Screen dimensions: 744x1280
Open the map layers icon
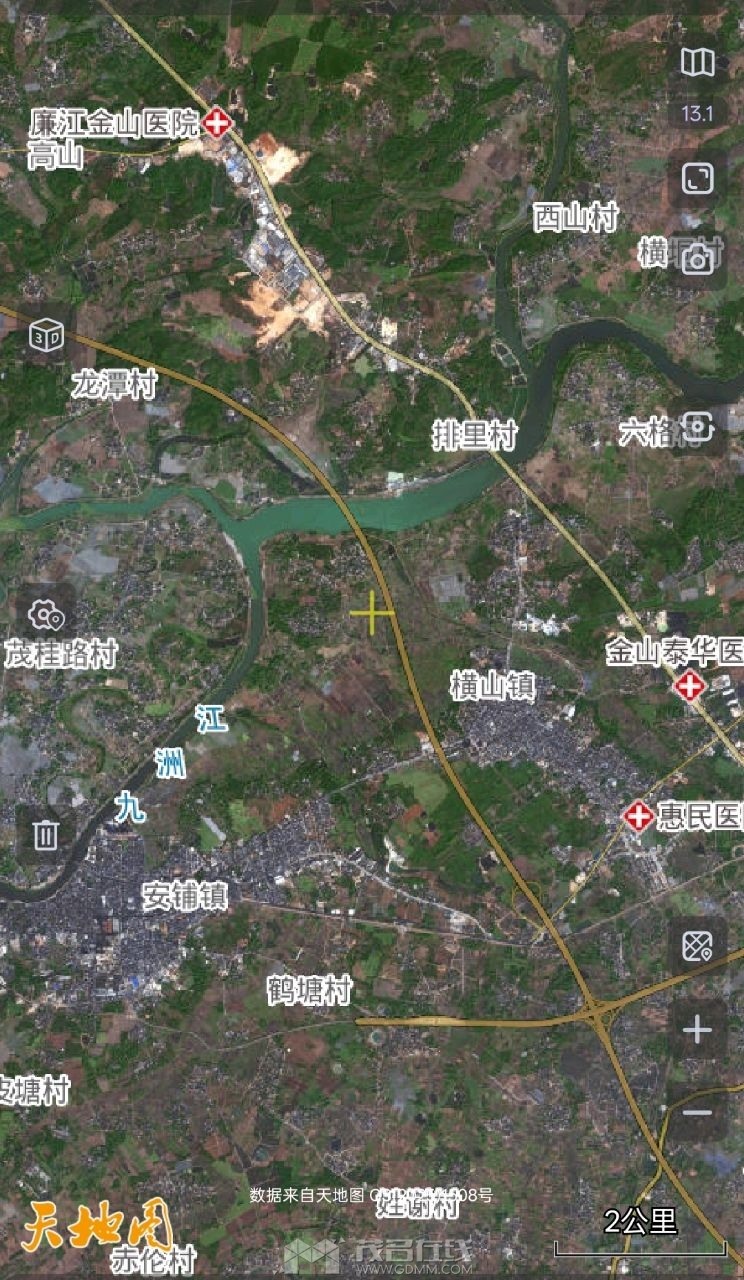coord(697,63)
